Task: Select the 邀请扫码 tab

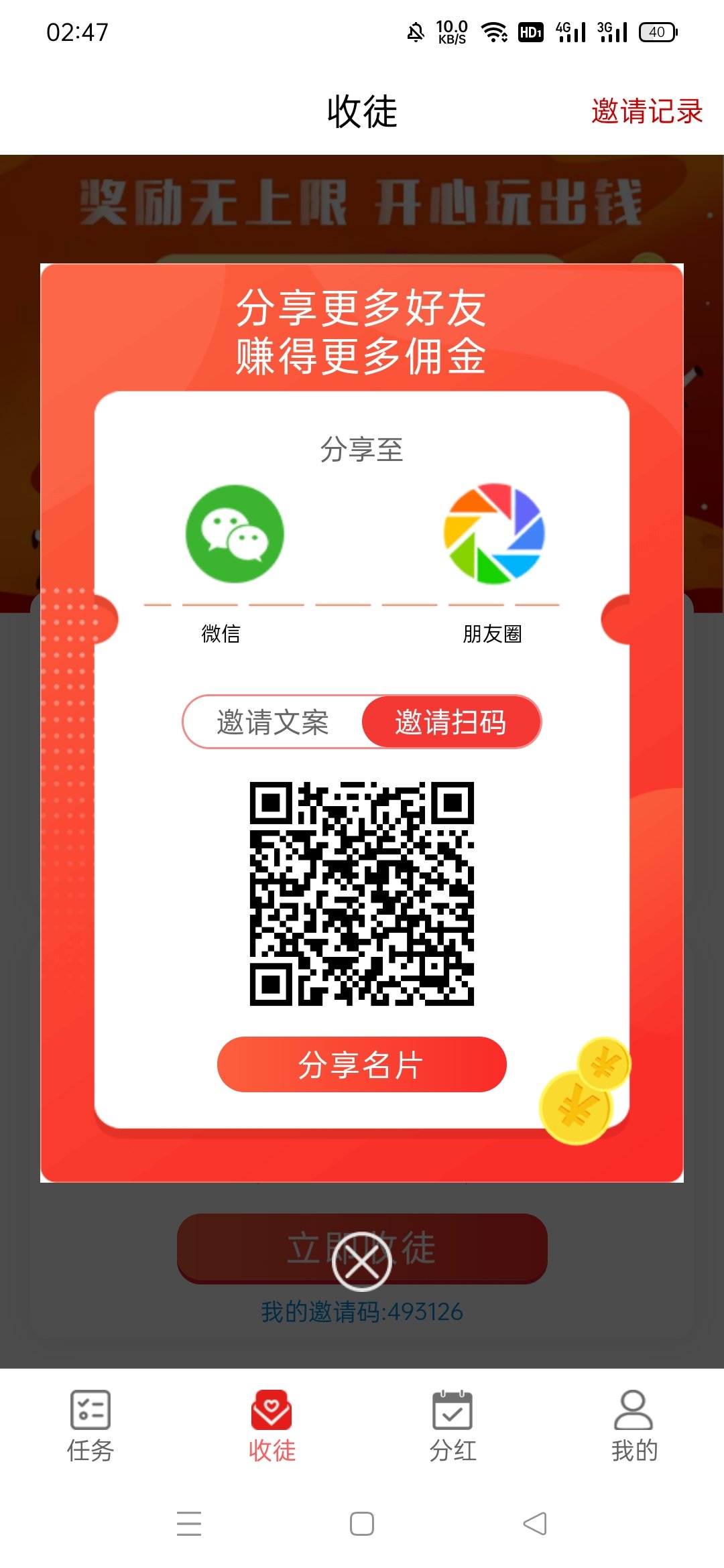Action: (450, 722)
